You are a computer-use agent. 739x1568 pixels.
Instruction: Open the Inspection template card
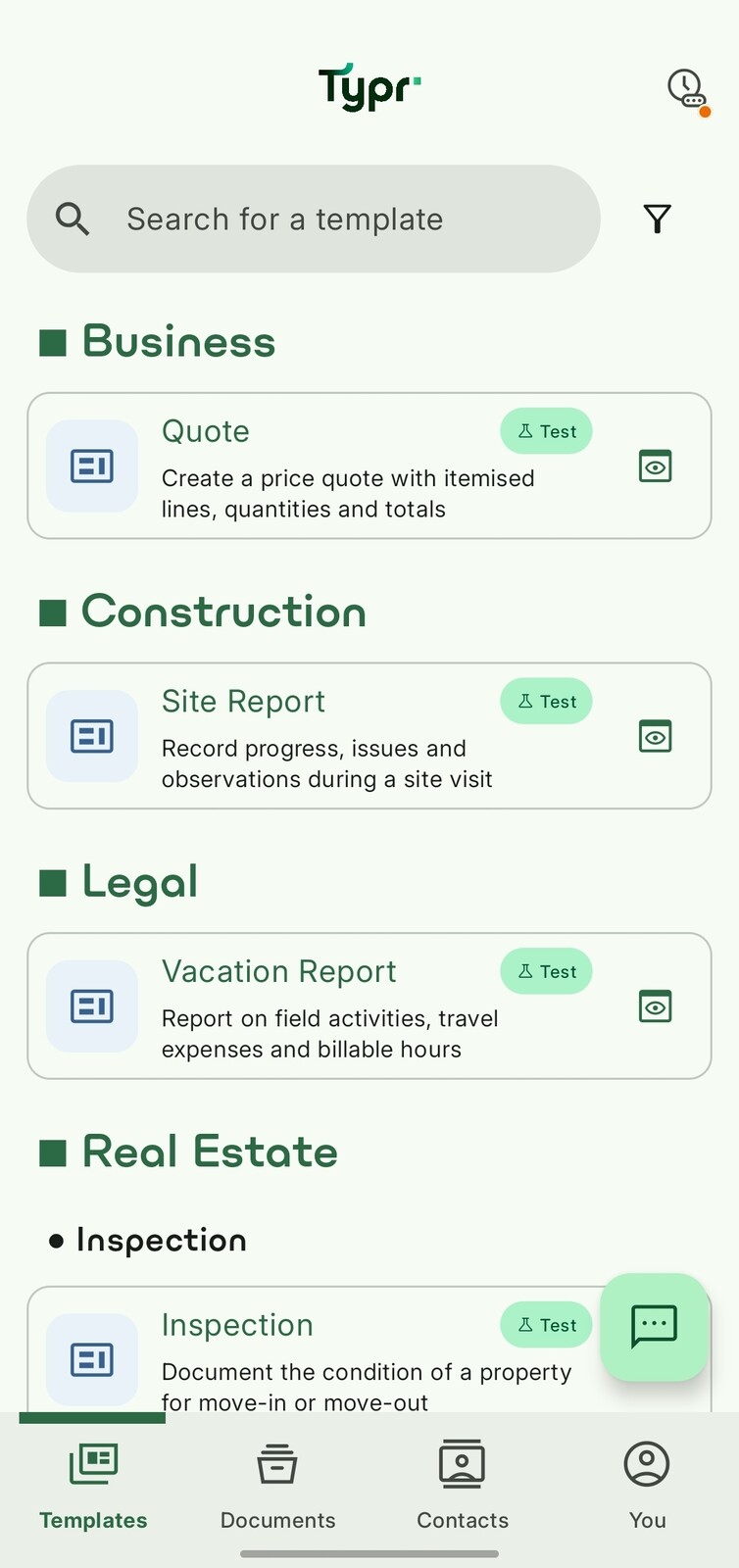[x=323, y=1357]
